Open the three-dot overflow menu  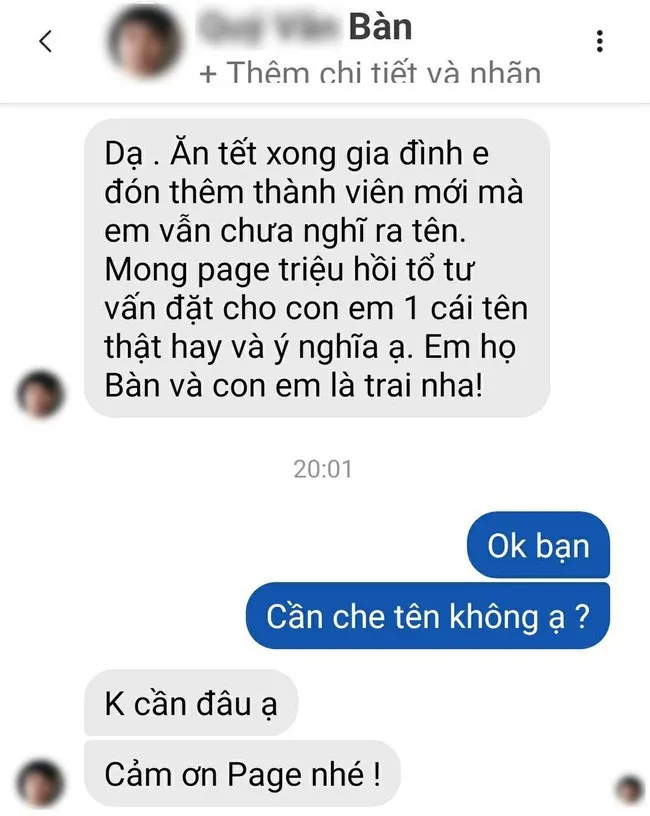[x=599, y=42]
